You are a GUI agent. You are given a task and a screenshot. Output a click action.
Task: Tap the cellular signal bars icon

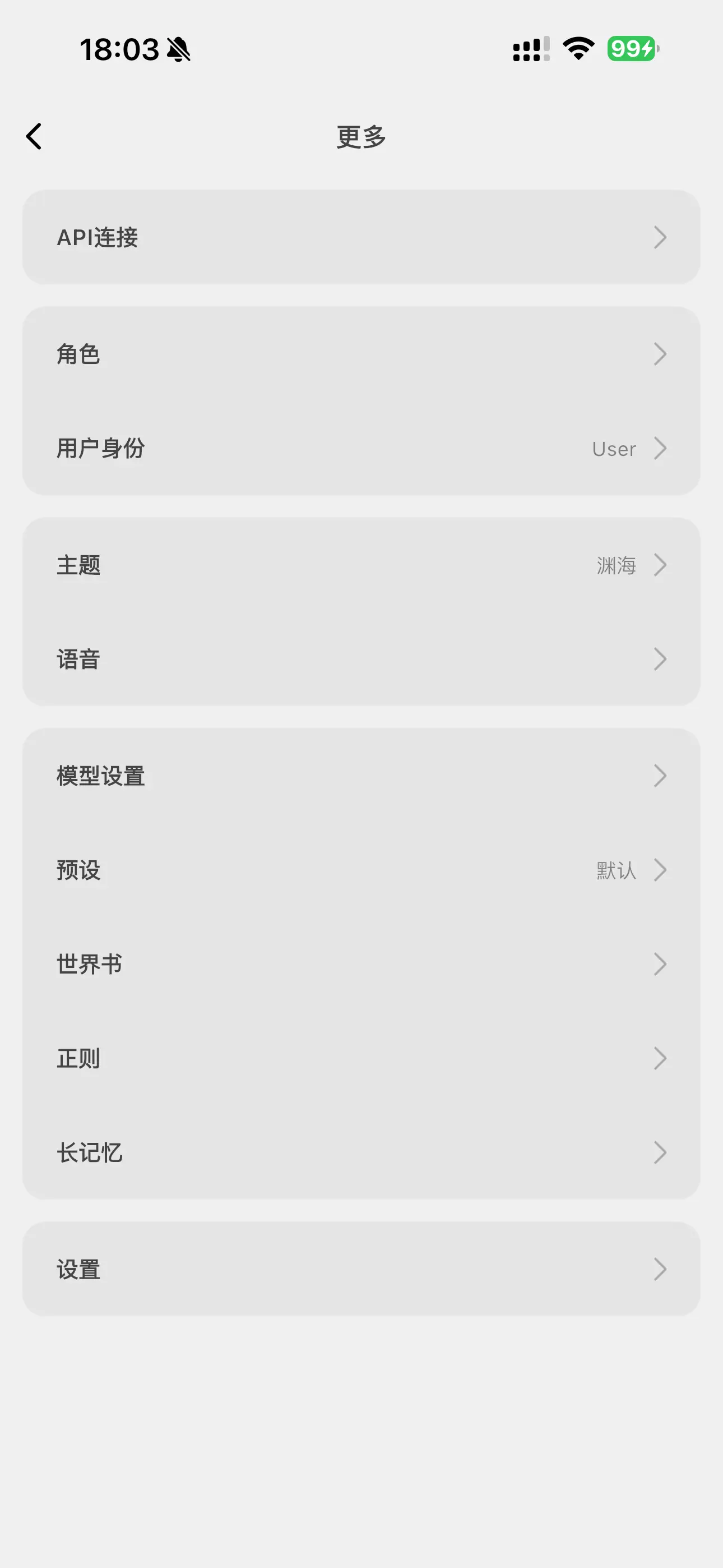coord(529,50)
